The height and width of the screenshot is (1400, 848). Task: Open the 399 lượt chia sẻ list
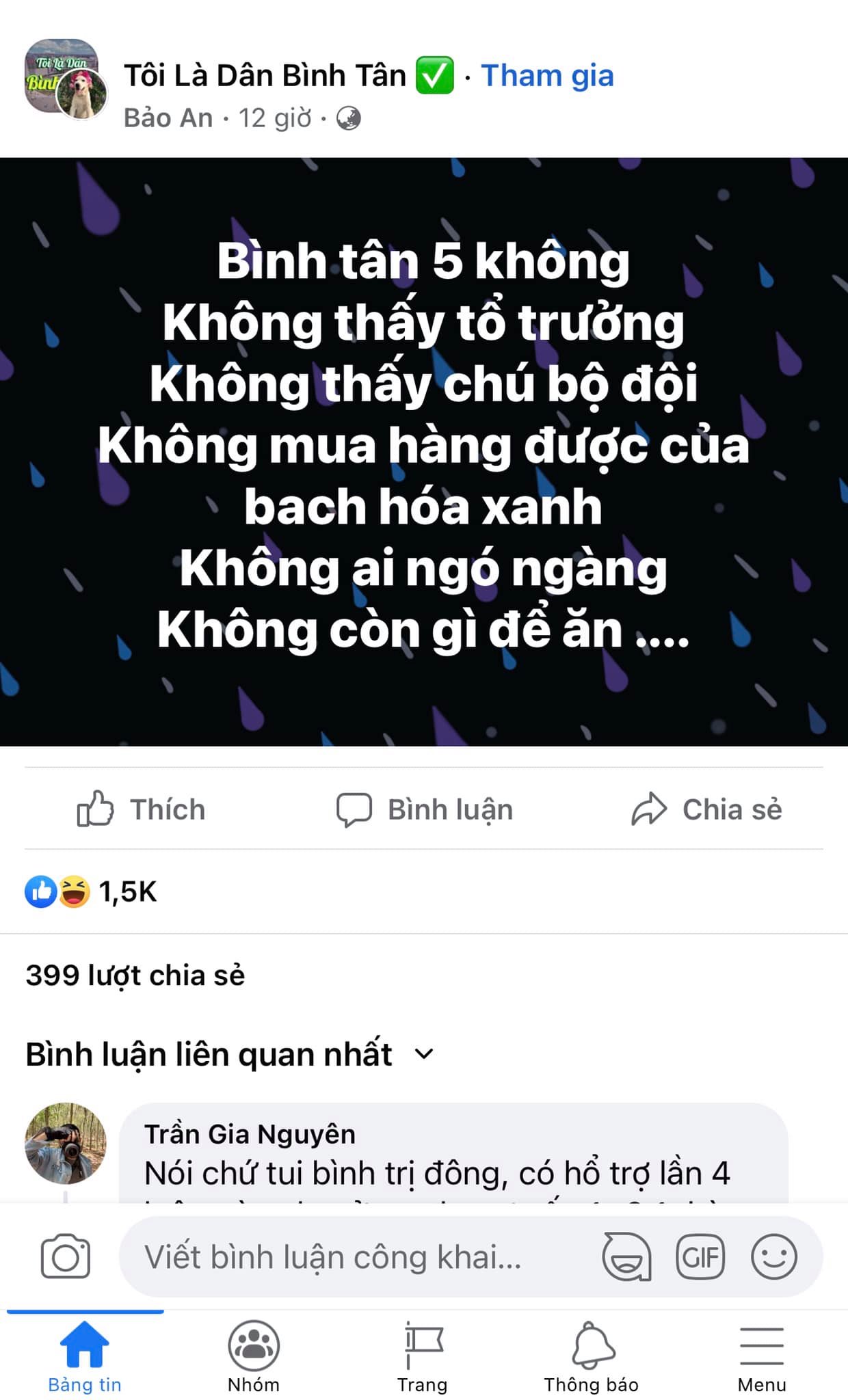pos(135,975)
